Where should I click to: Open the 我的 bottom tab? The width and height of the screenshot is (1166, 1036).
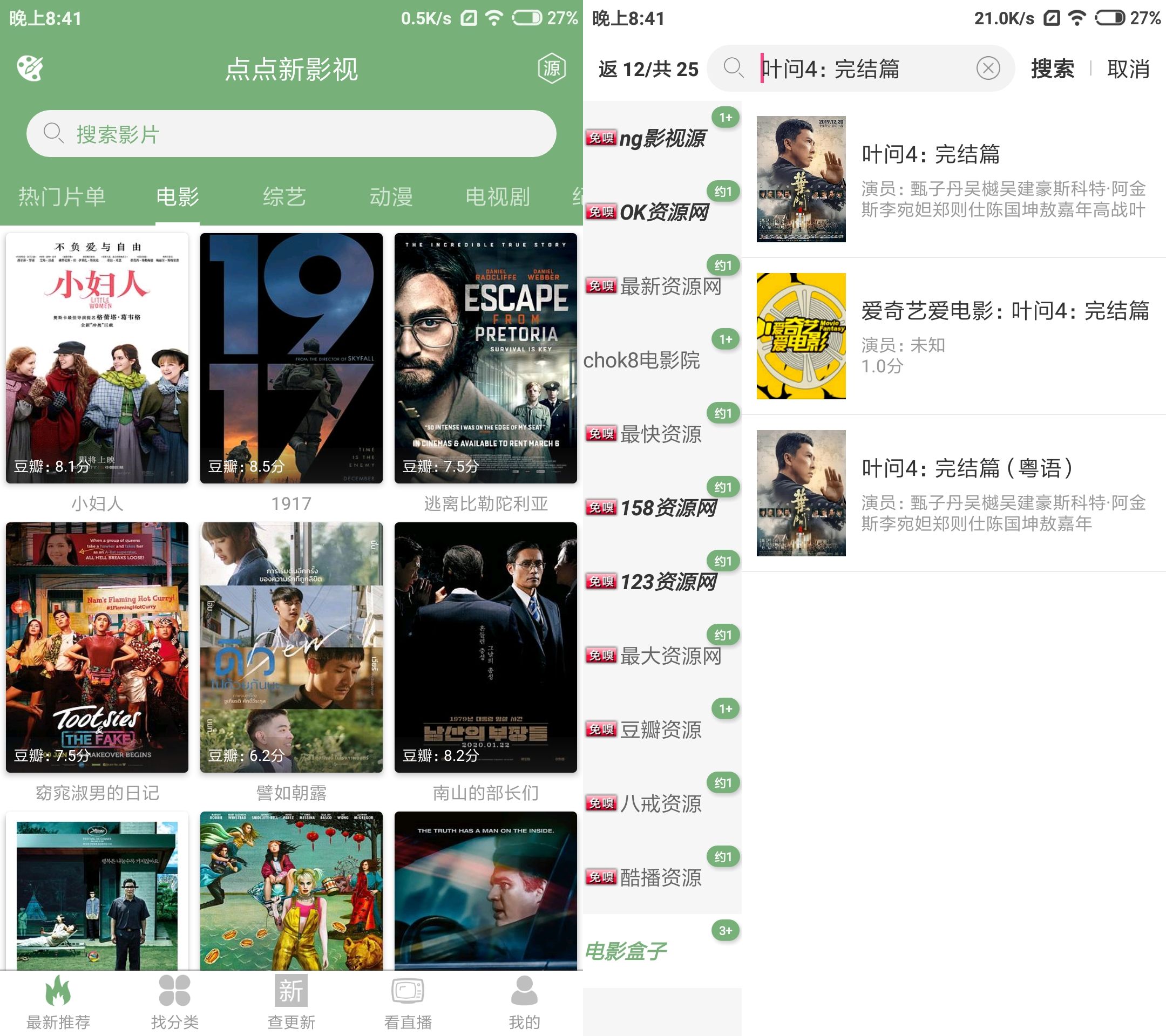point(524,1002)
